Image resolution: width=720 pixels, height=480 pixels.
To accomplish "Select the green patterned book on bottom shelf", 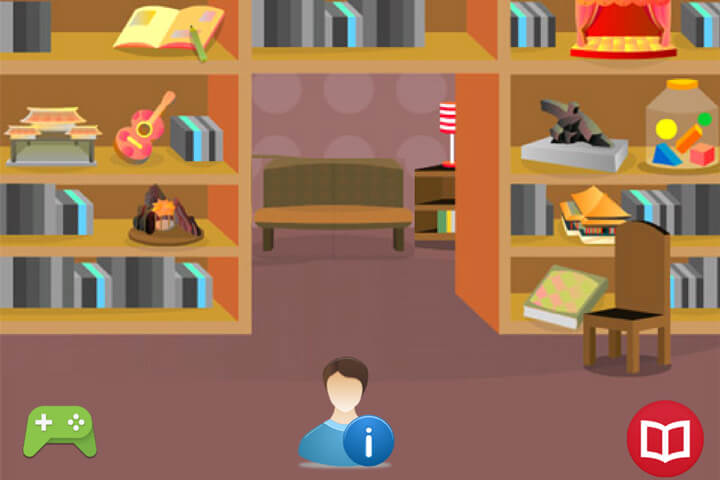I will pyautogui.click(x=563, y=297).
